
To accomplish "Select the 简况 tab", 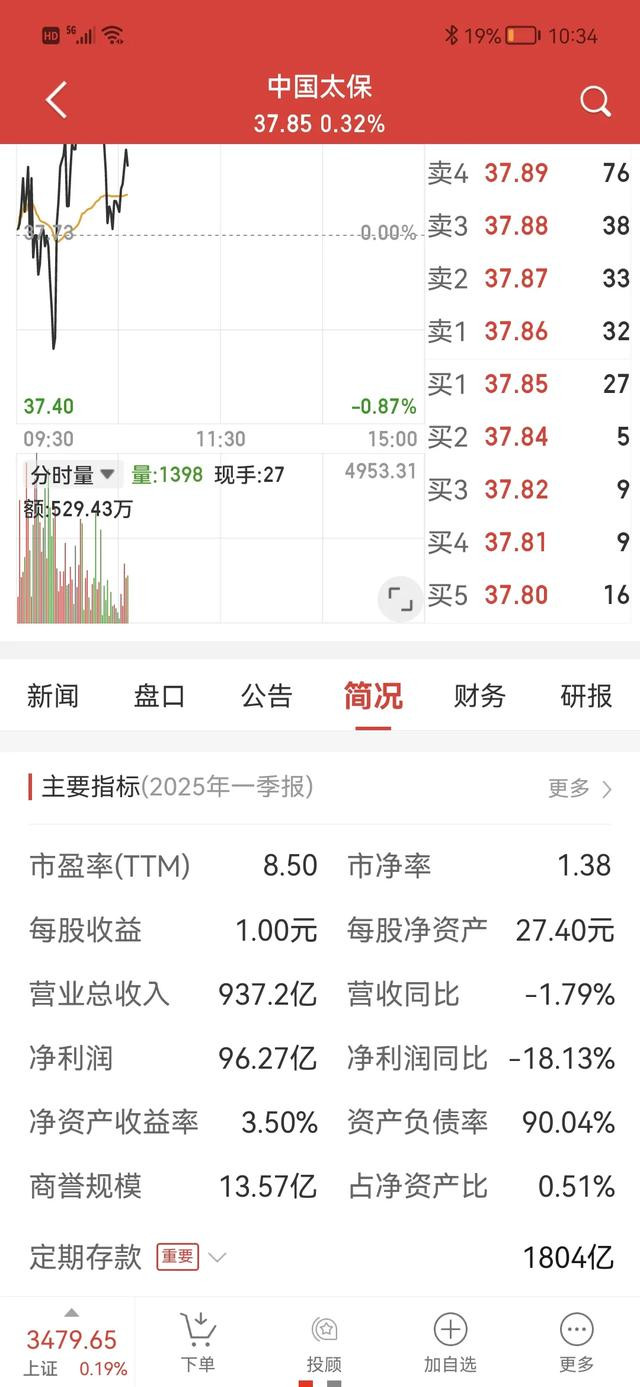I will pyautogui.click(x=373, y=696).
